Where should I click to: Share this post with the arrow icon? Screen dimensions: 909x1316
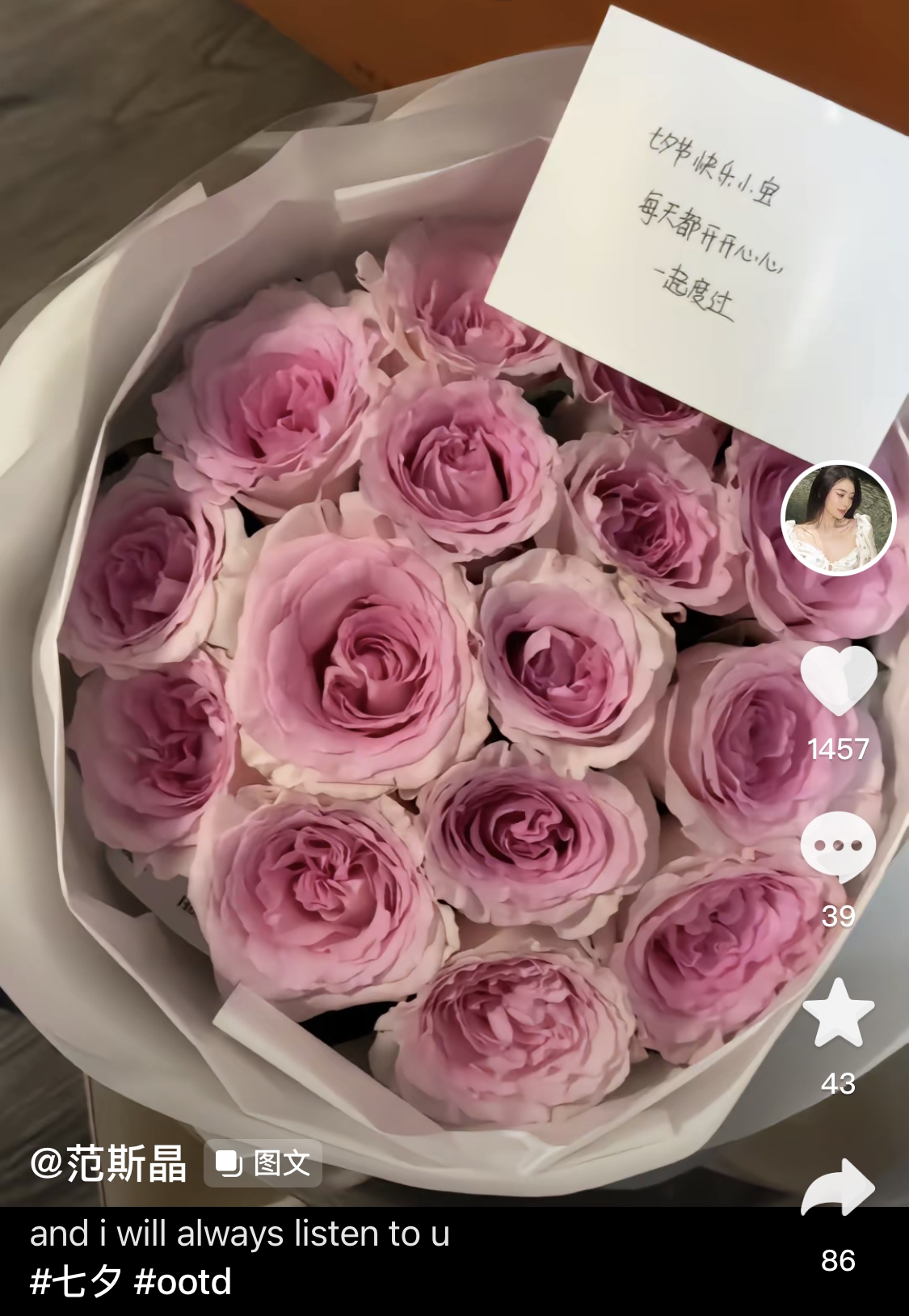tap(838, 1187)
